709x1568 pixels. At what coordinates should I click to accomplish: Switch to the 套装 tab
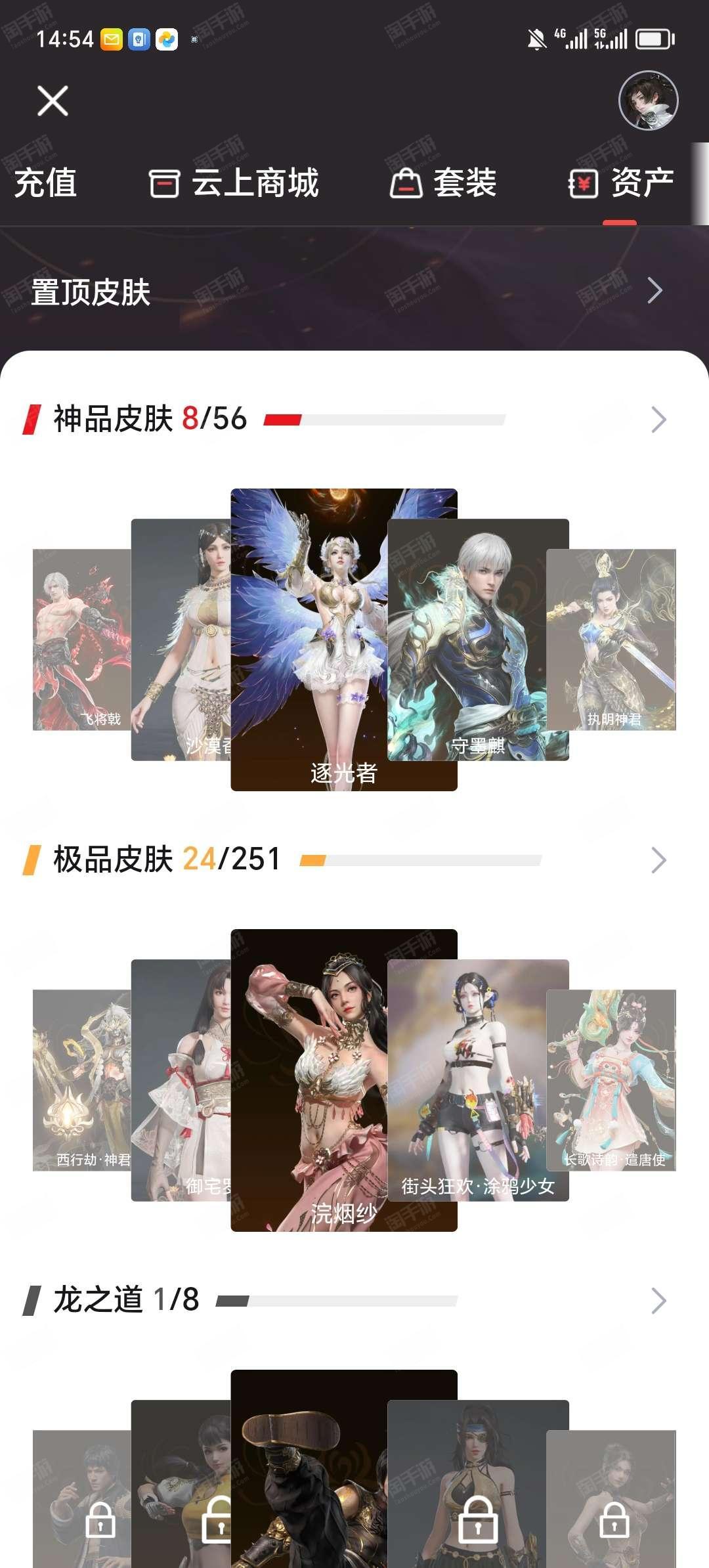tap(444, 183)
